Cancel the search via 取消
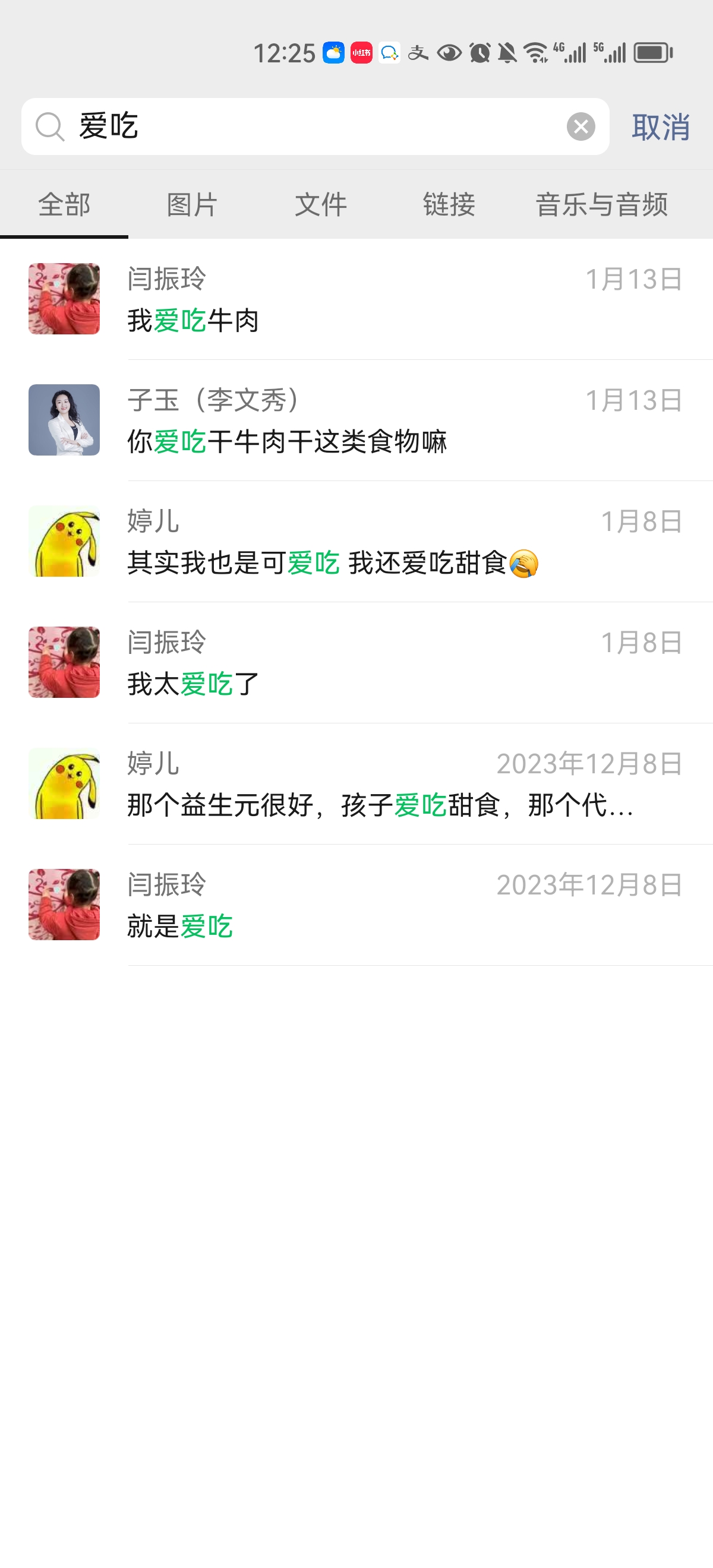The image size is (713, 1568). [x=661, y=127]
